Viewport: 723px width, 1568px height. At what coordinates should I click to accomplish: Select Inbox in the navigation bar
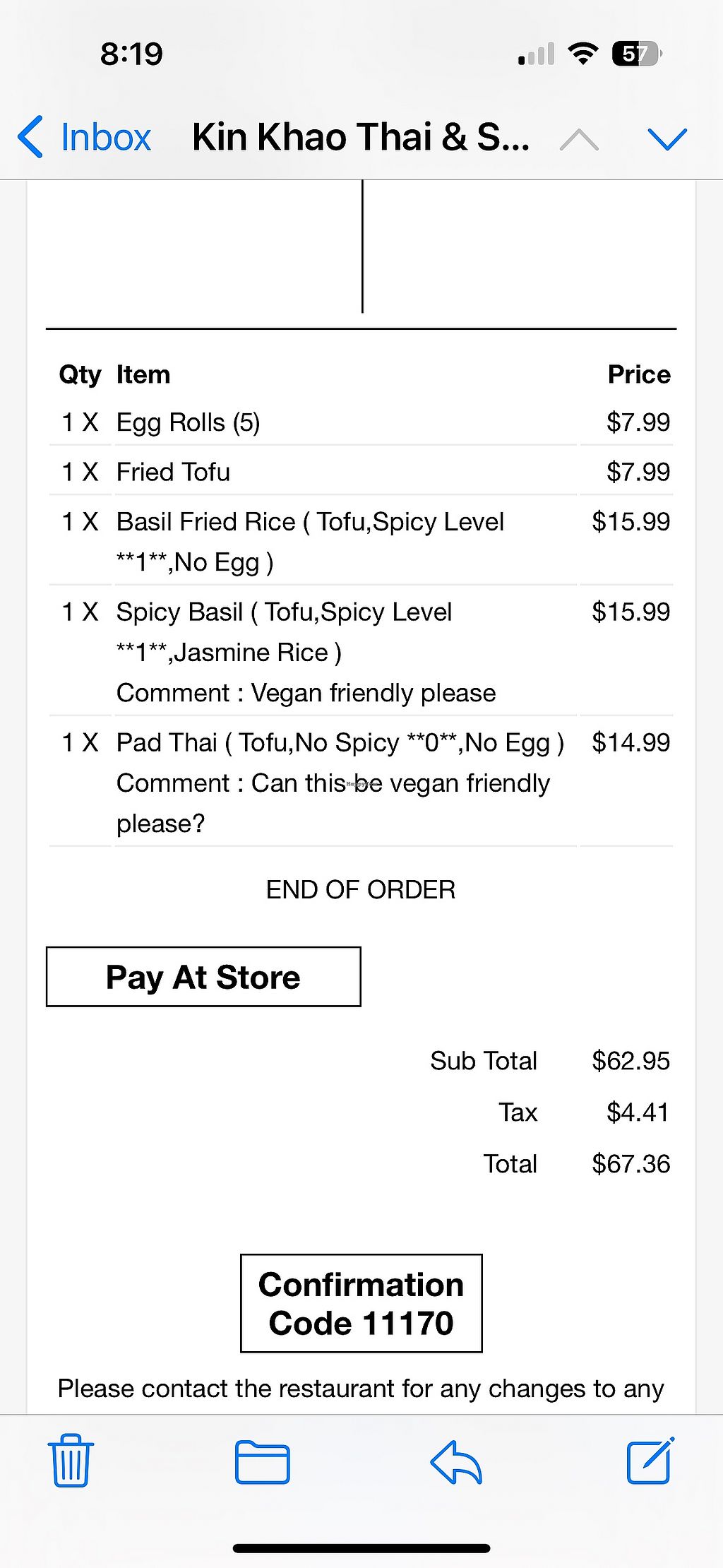pyautogui.click(x=105, y=136)
